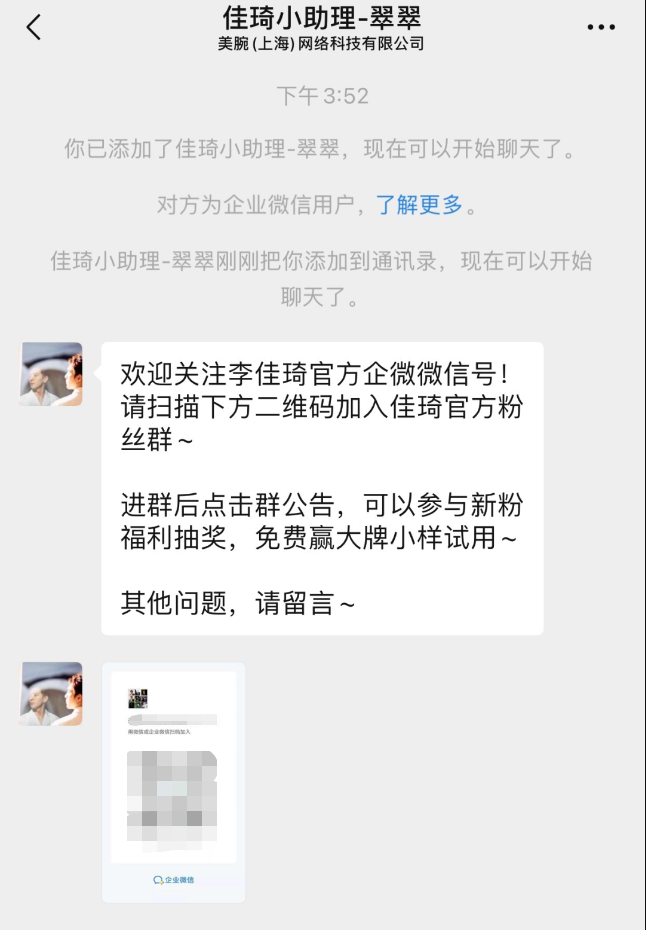This screenshot has width=646, height=930.
Task: View avatar beside the welcome text message
Action: coord(51,373)
